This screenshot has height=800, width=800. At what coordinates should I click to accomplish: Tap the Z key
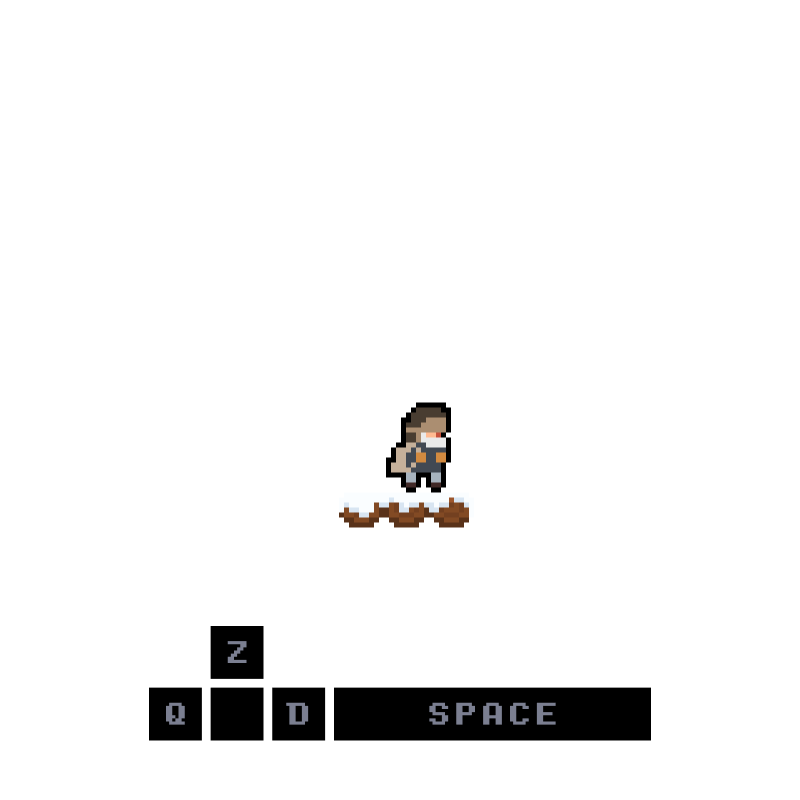(x=237, y=652)
